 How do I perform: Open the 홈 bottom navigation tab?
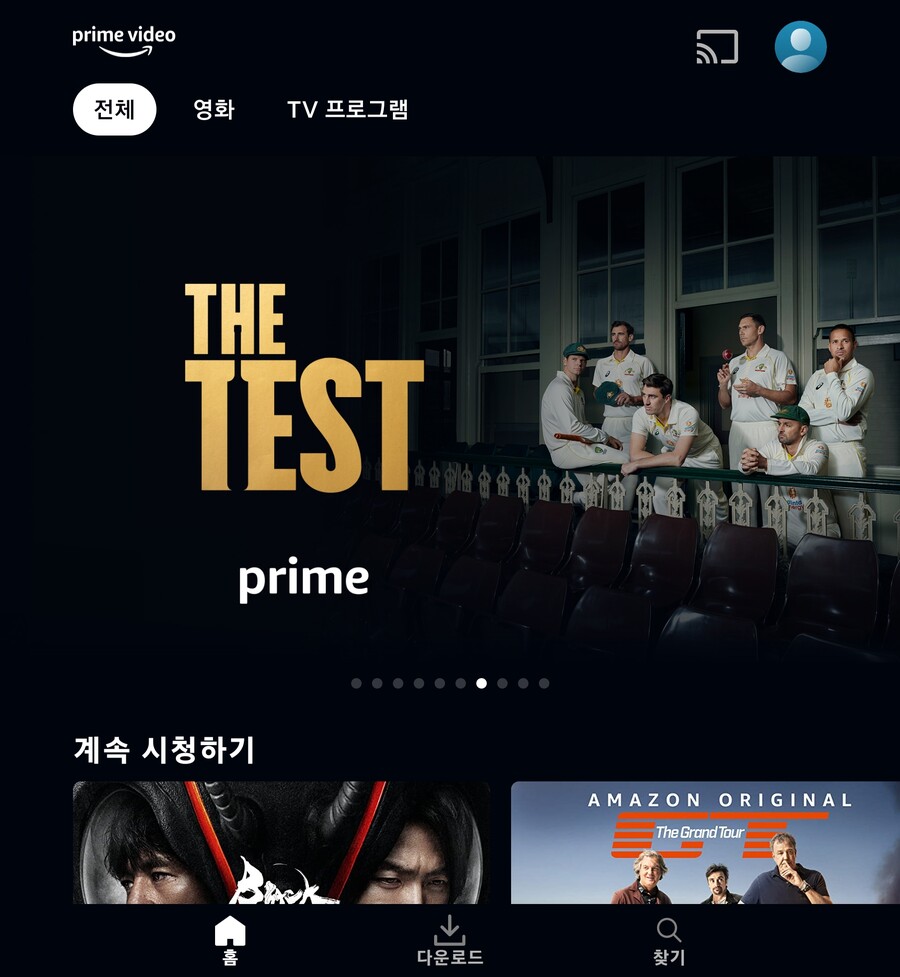[230, 941]
